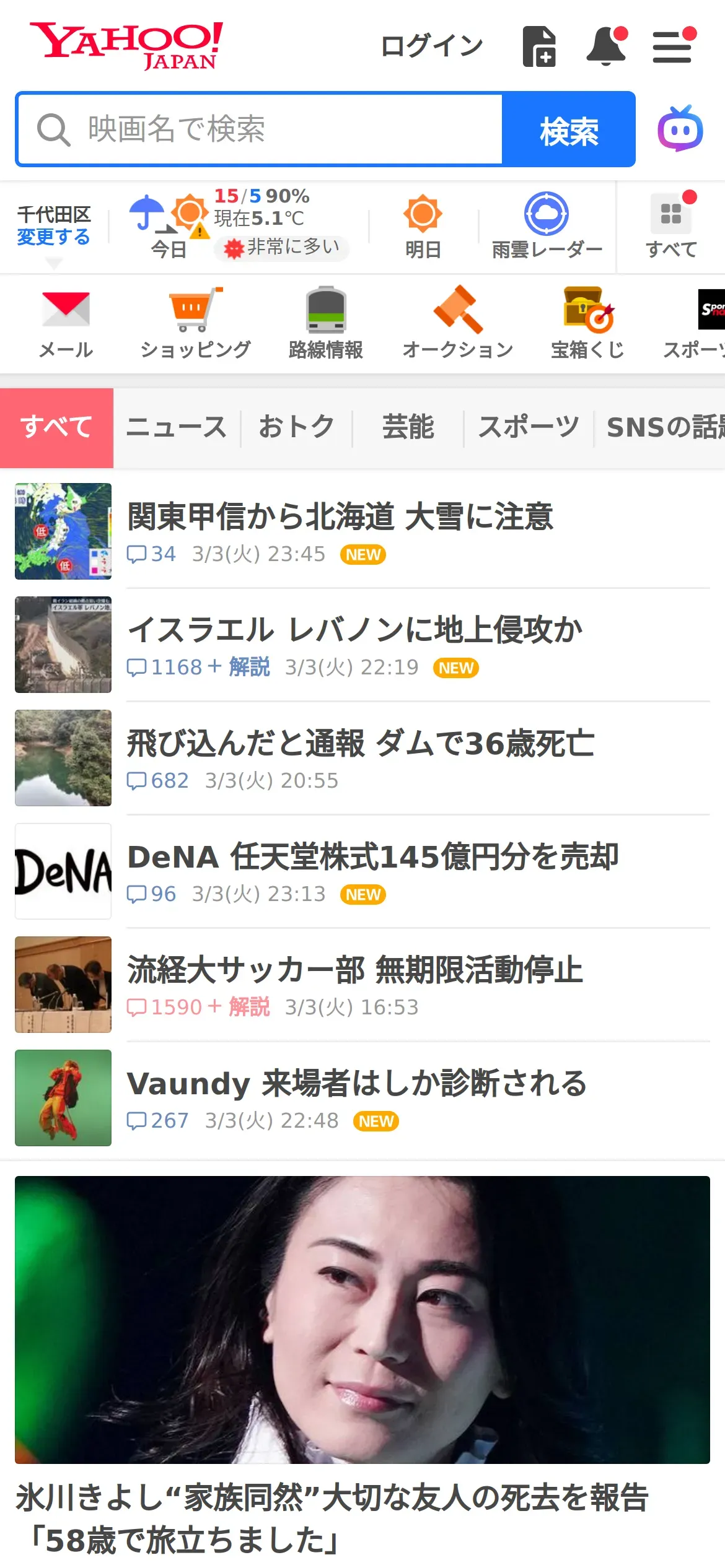
Task: Open ショッピング service
Action: [x=195, y=323]
